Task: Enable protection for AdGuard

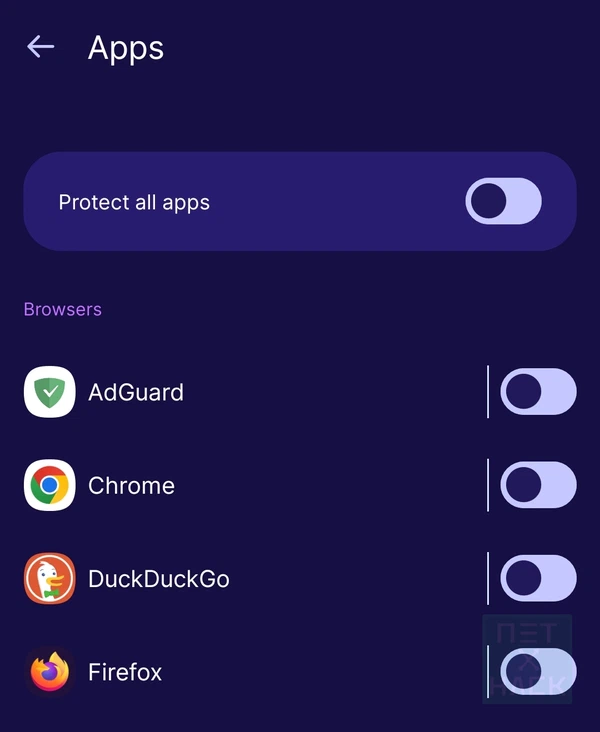Action: click(538, 392)
